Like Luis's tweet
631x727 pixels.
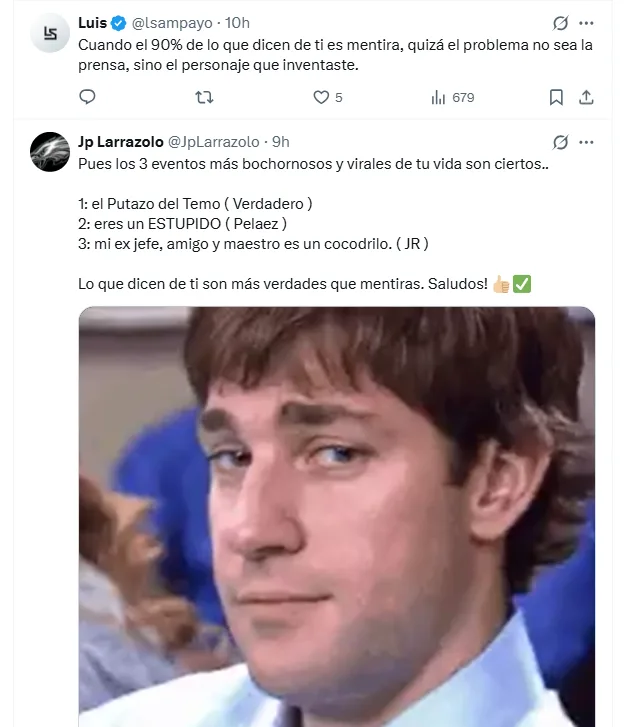321,97
